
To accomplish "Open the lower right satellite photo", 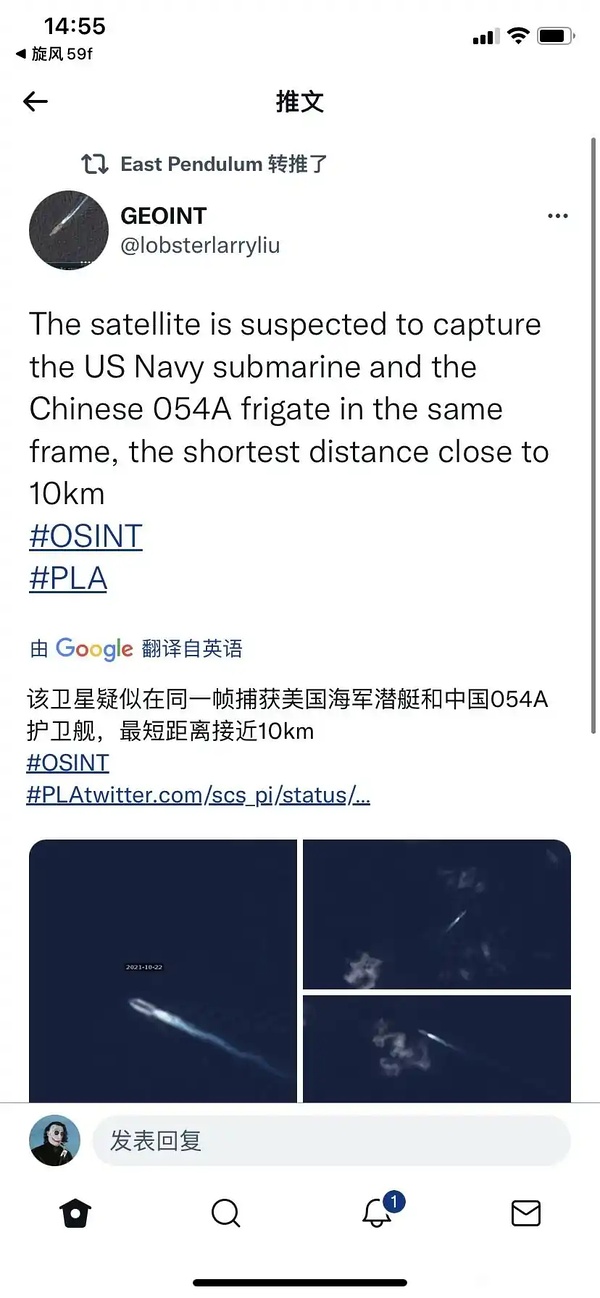I will click(436, 1048).
